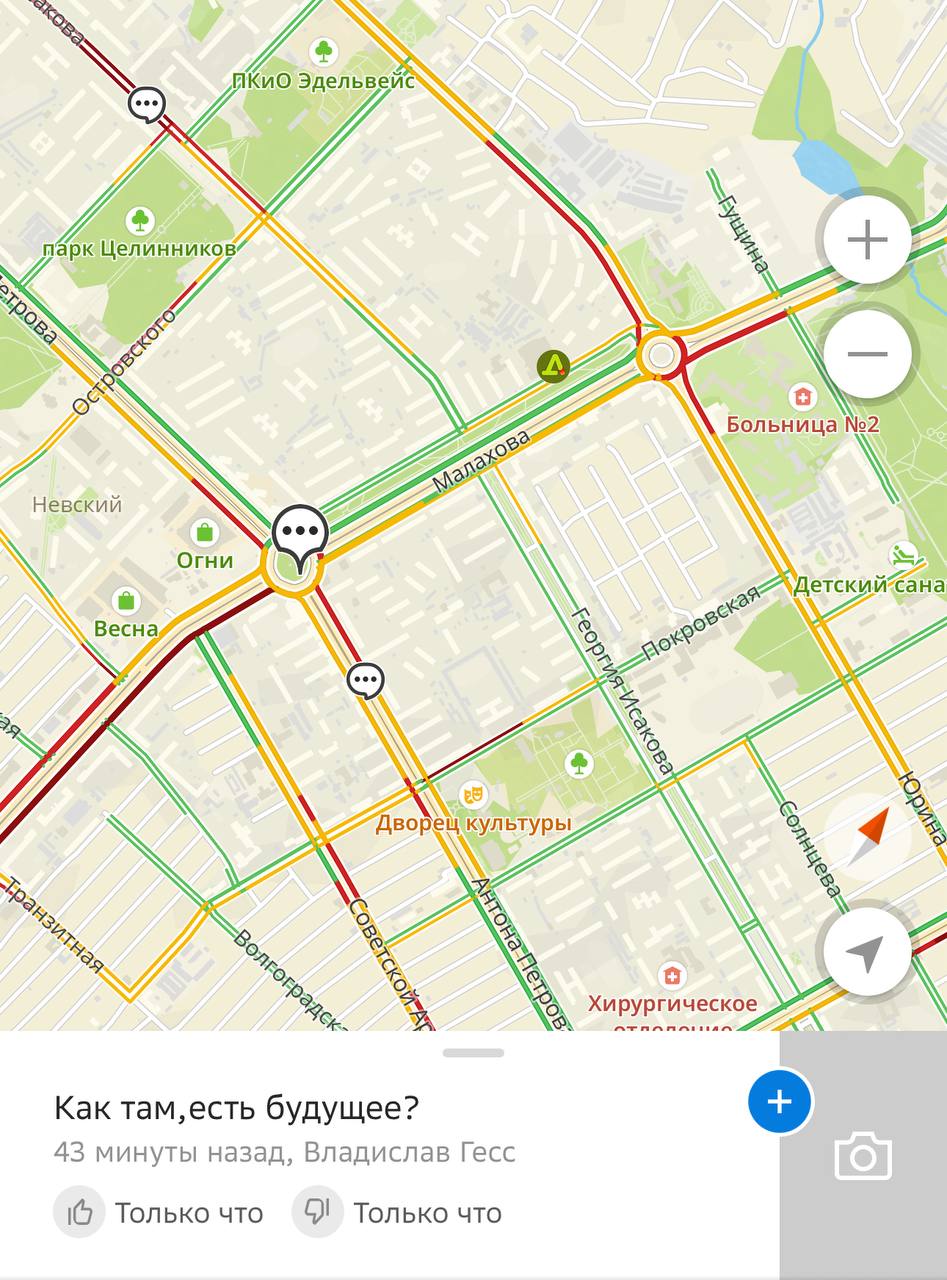Dislike Владислав Гесс's comment
Screen dimensions: 947x1280
coord(317,1213)
